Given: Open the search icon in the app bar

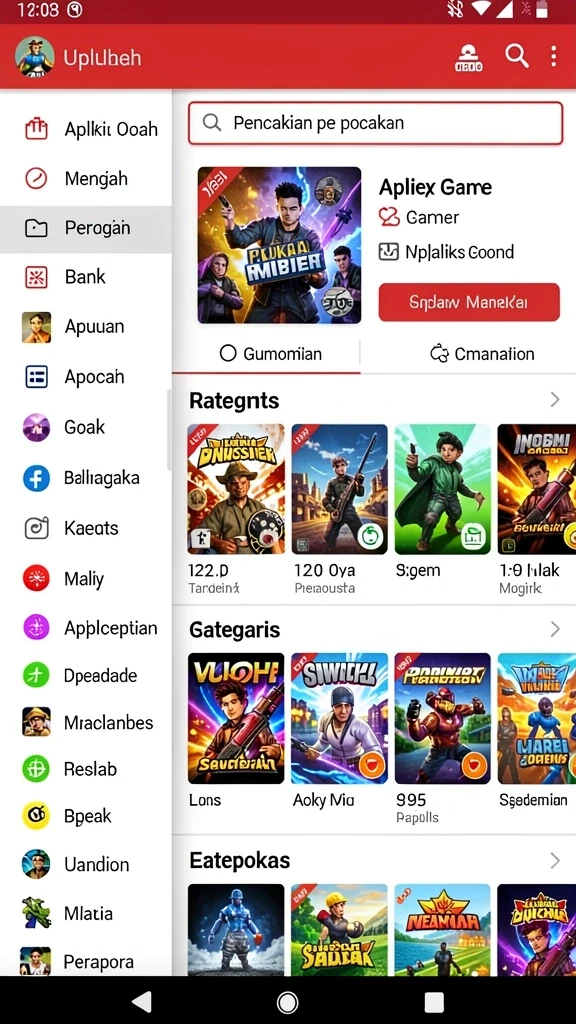Looking at the screenshot, I should (x=516, y=56).
